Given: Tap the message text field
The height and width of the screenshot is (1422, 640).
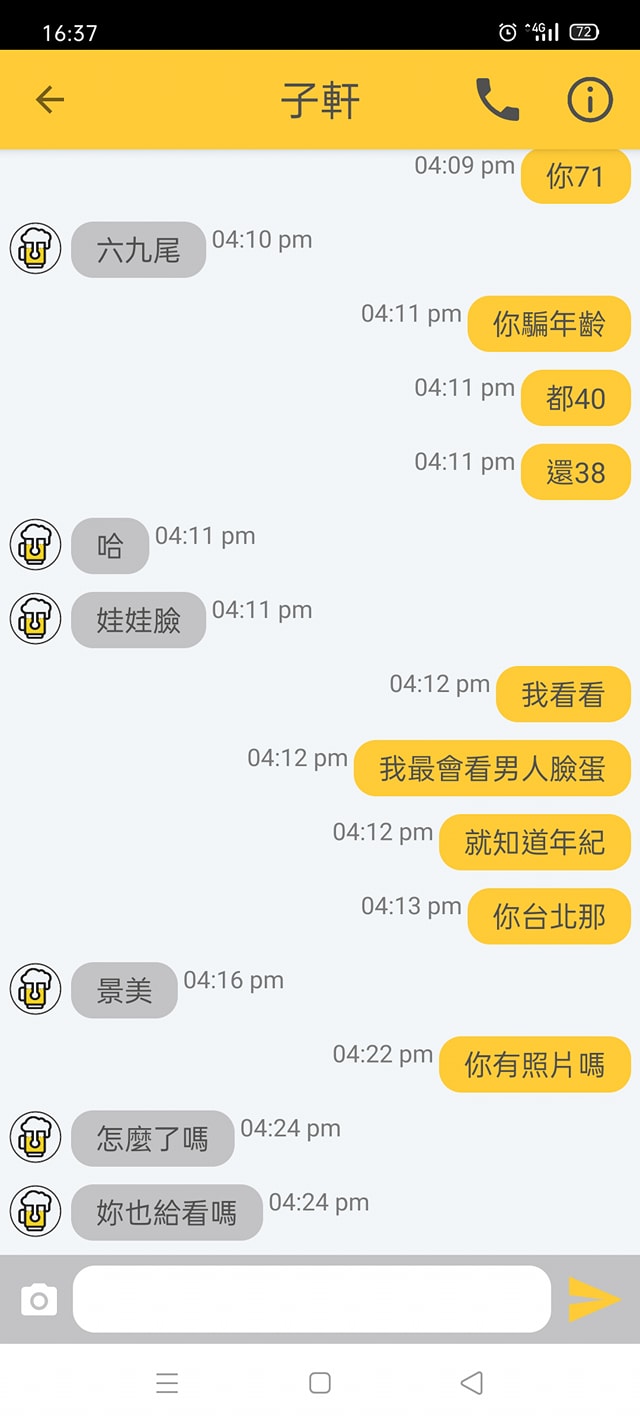Looking at the screenshot, I should tap(312, 1299).
